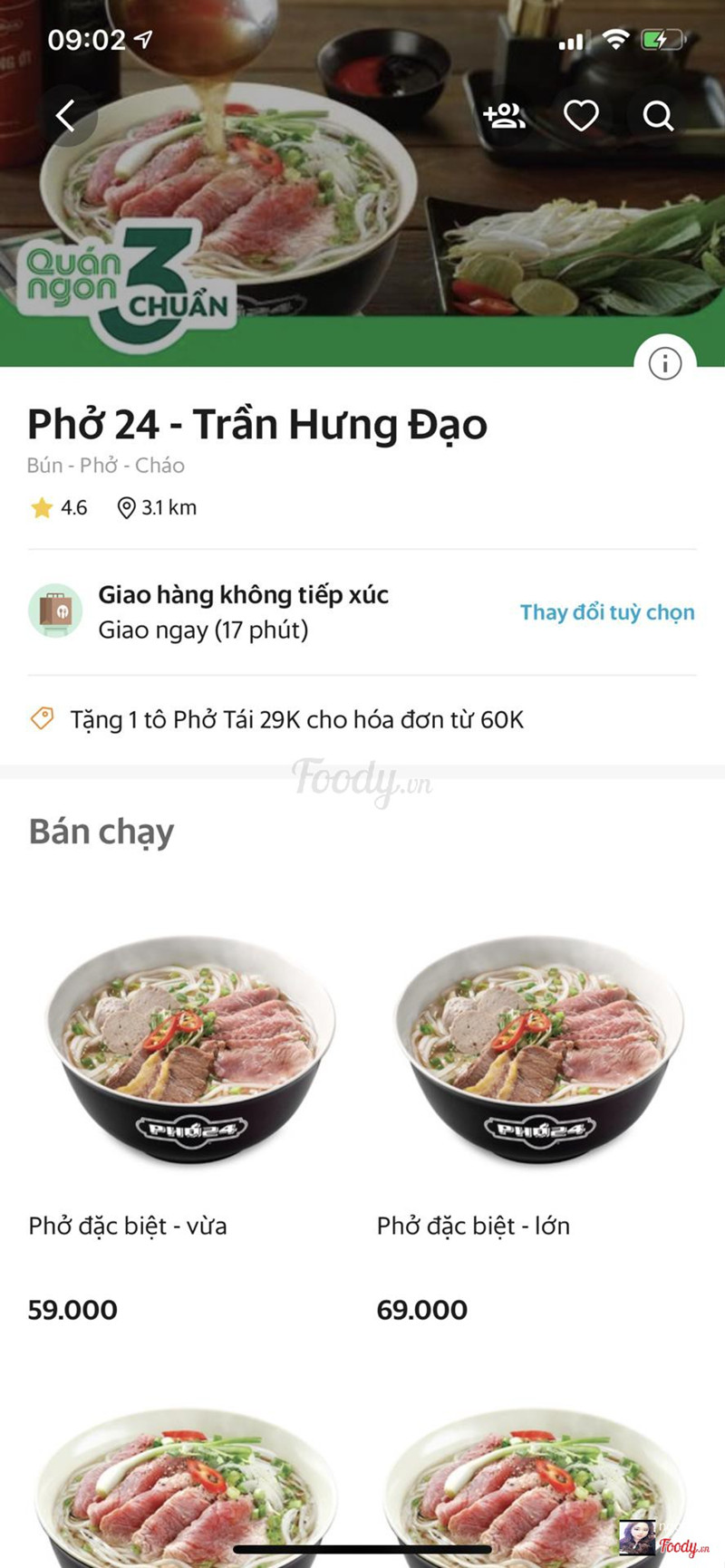This screenshot has width=725, height=1568.
Task: Open the free Phở Tái 29K promotion
Action: click(x=297, y=720)
